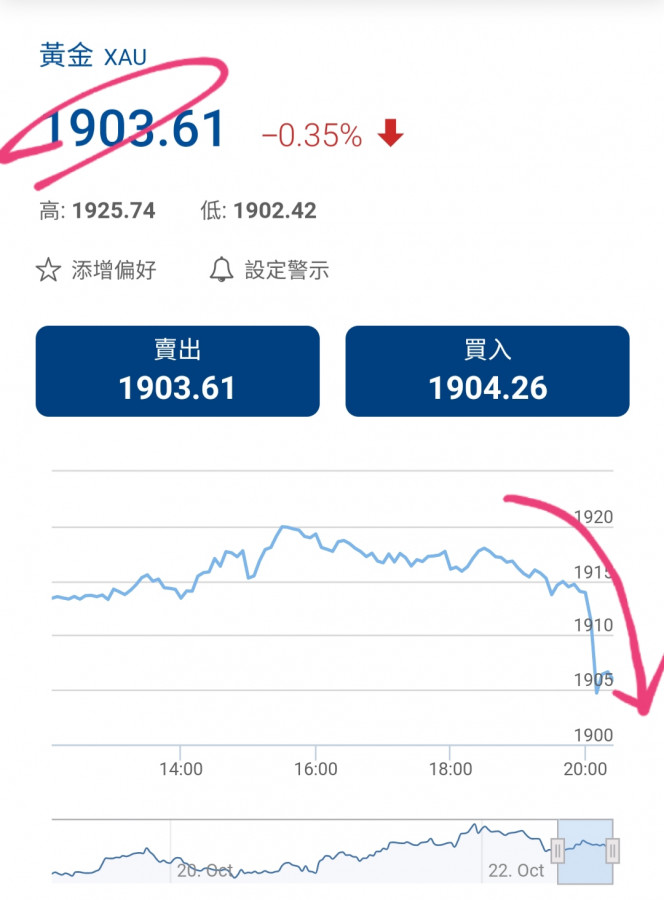Add gold XAU to favorites

(x=96, y=270)
